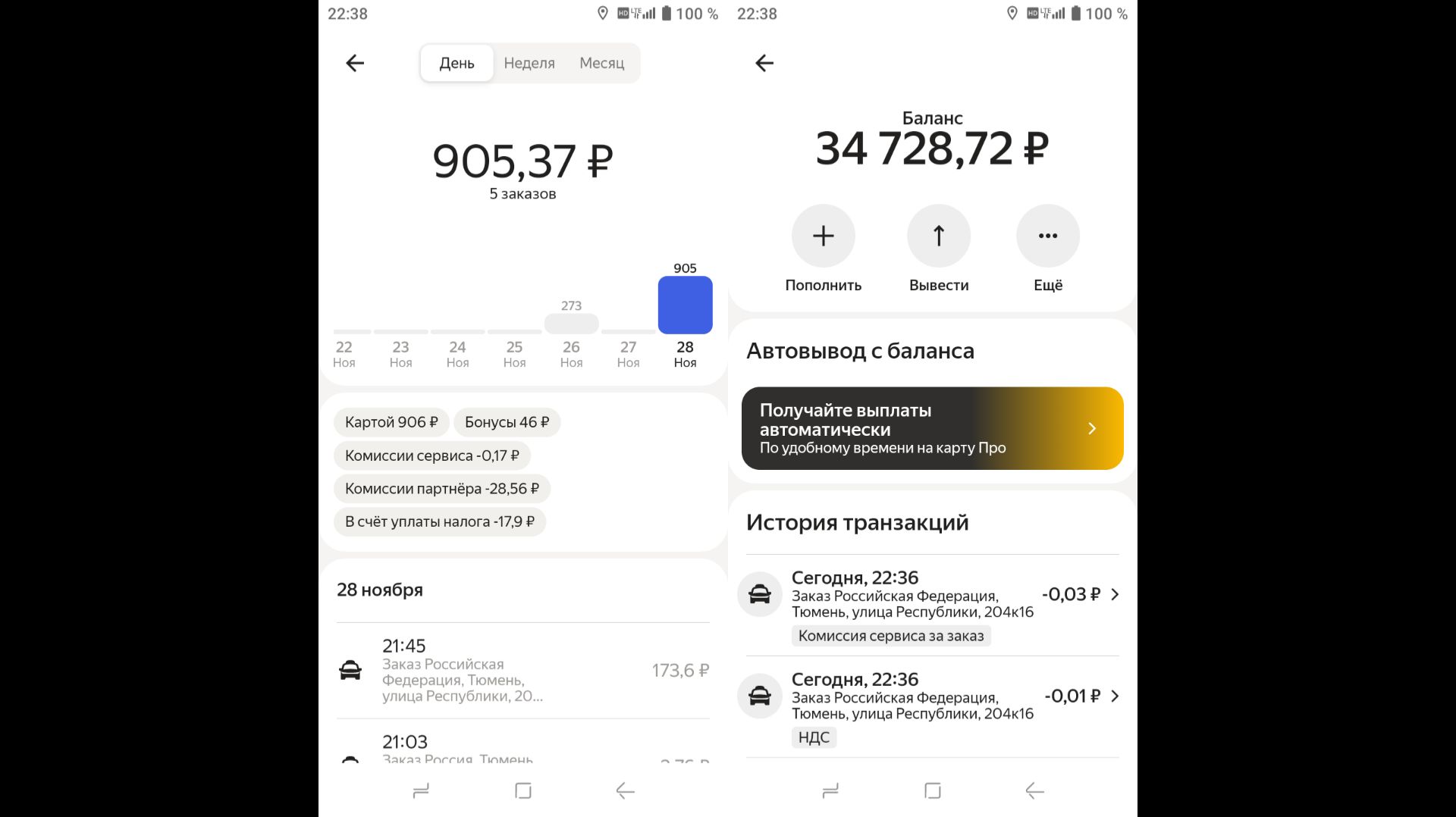Go back using the arrow above Баланс
This screenshot has width=1456, height=817.
pos(764,63)
